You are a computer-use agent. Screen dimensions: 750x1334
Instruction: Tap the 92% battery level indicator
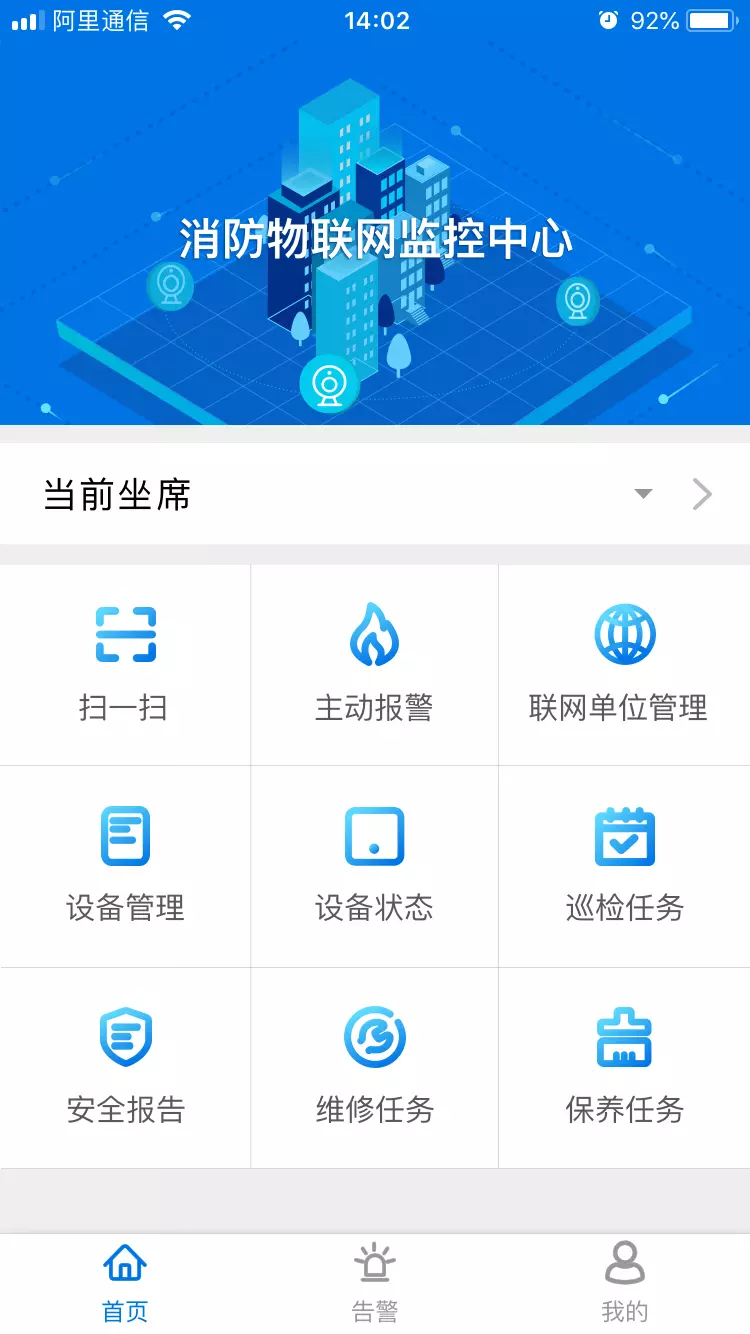[x=655, y=18]
